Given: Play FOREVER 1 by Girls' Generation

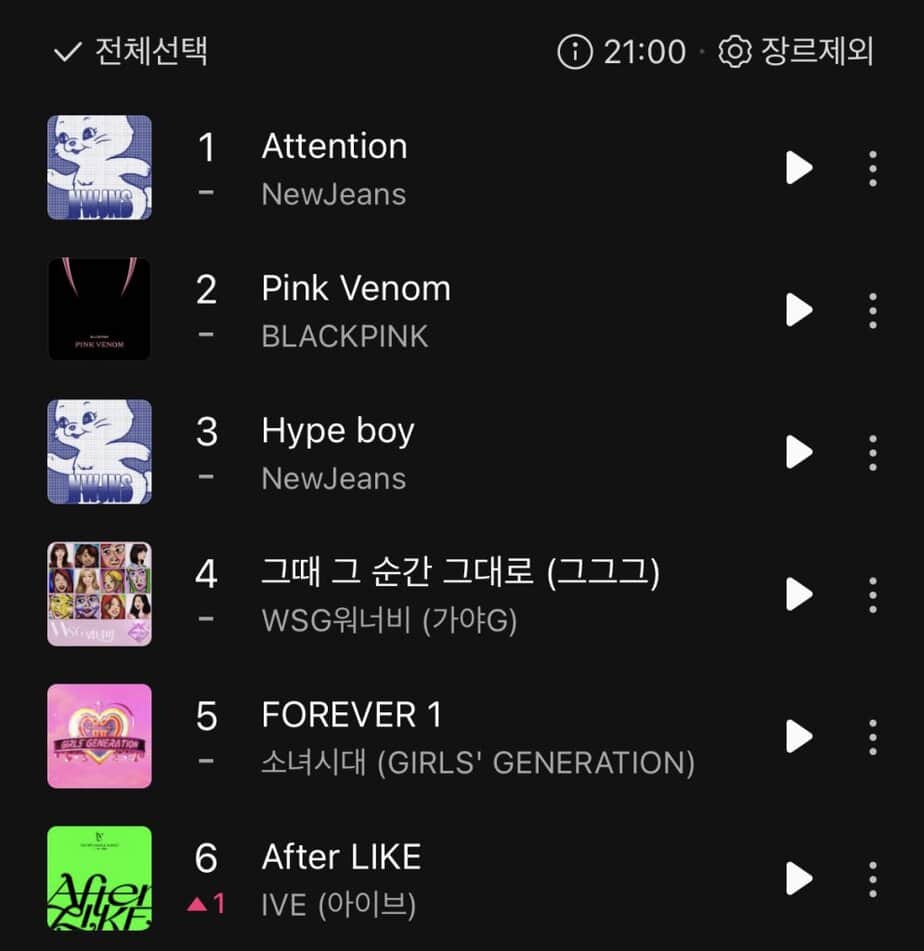Looking at the screenshot, I should [x=799, y=737].
